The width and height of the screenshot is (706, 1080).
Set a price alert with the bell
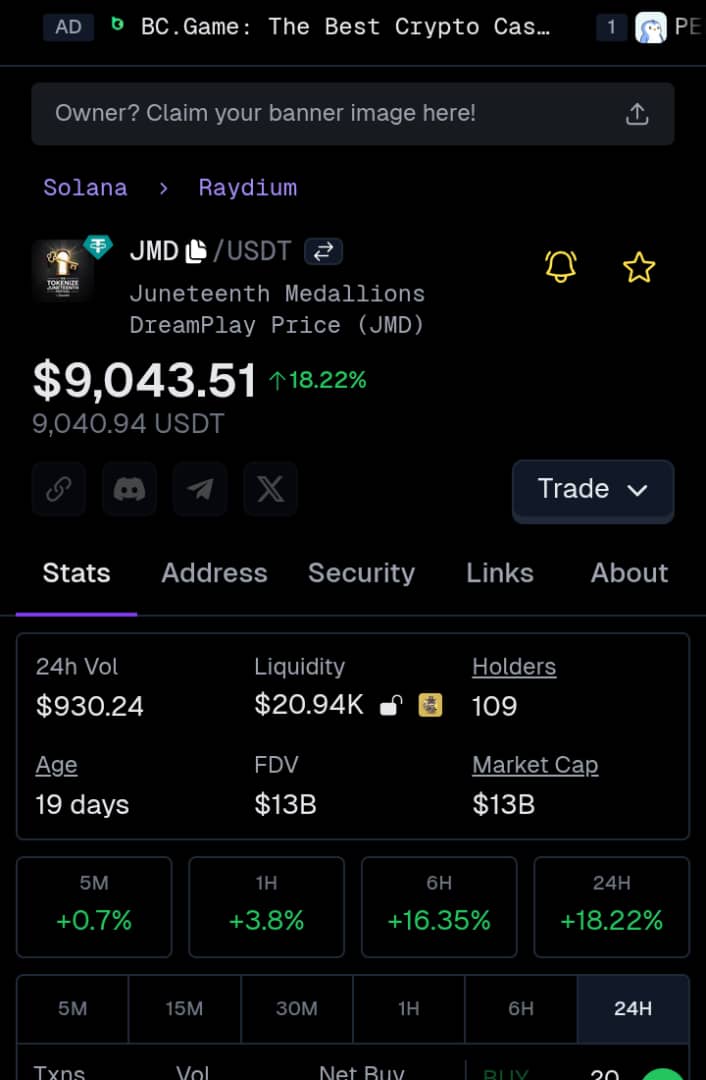coord(561,266)
